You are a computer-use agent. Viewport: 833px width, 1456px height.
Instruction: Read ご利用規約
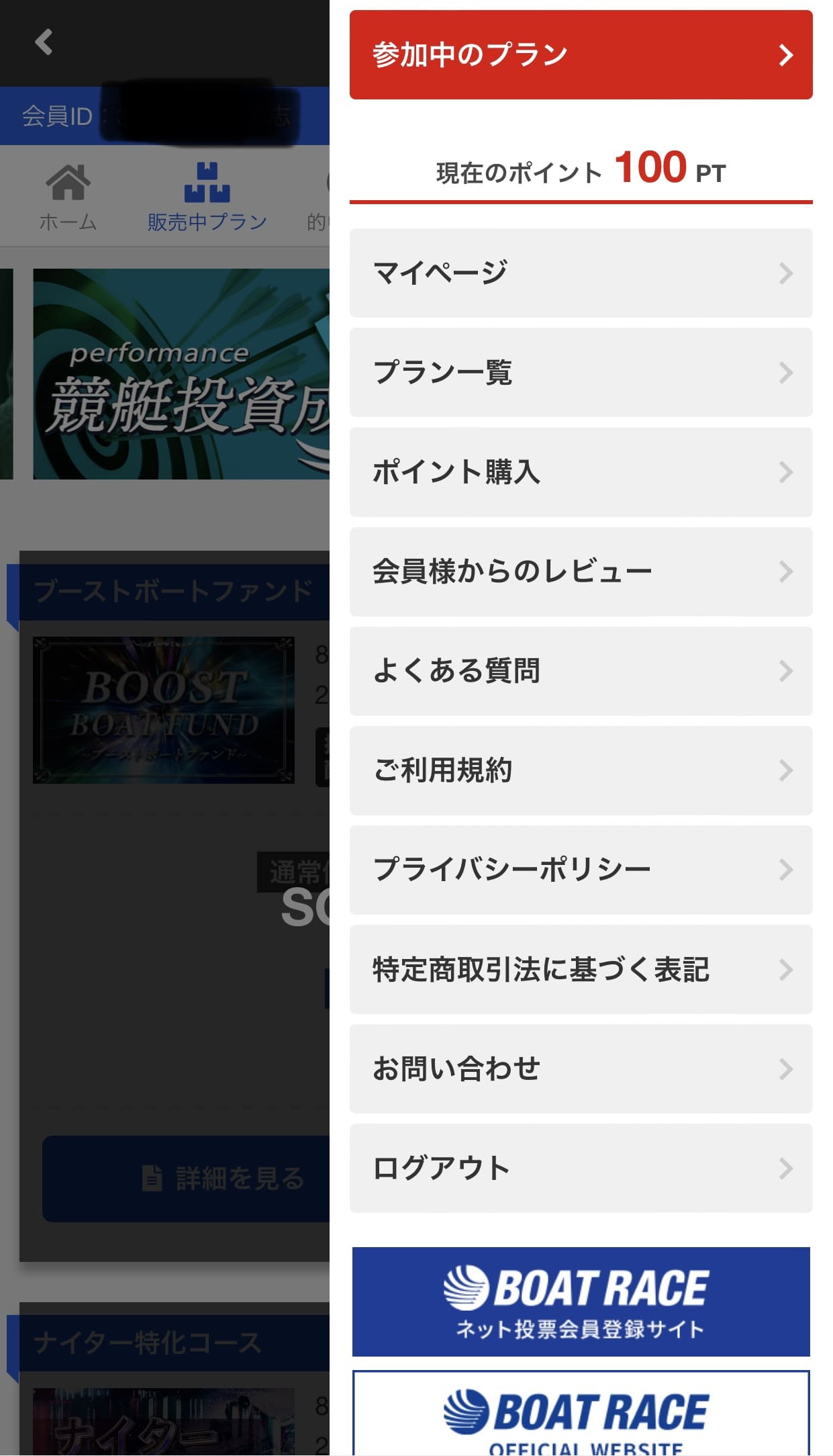[581, 770]
